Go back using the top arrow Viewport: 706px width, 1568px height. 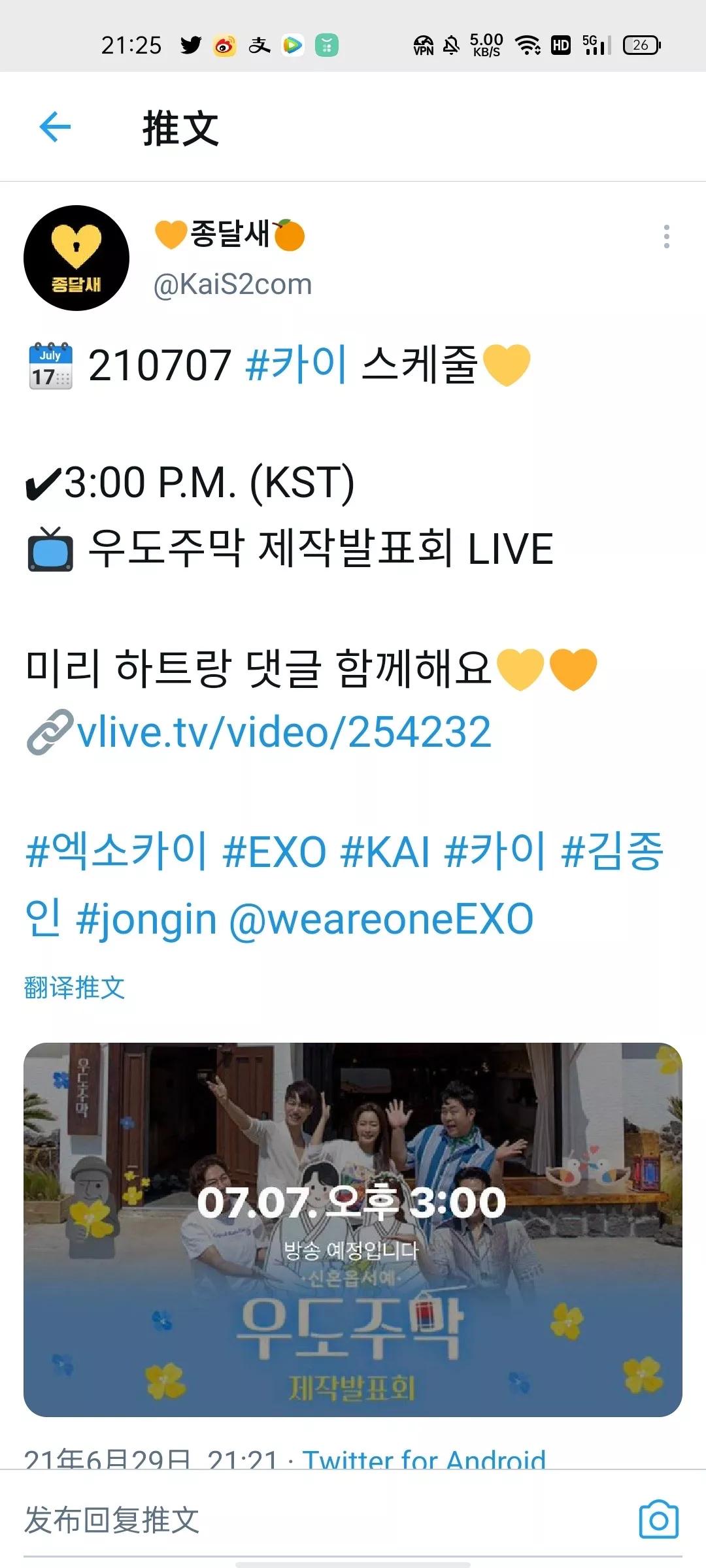55,127
